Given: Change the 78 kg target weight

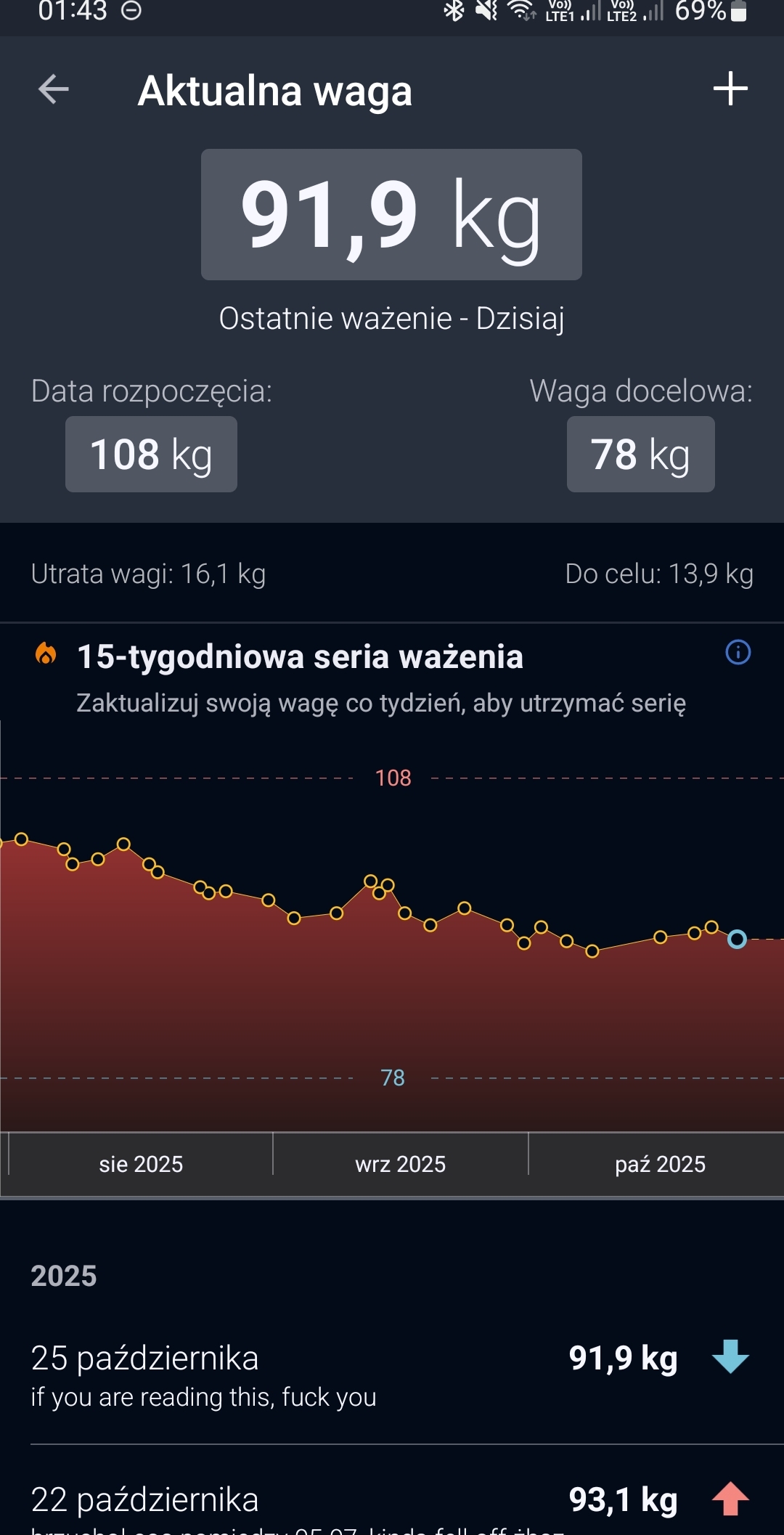Looking at the screenshot, I should pos(640,455).
